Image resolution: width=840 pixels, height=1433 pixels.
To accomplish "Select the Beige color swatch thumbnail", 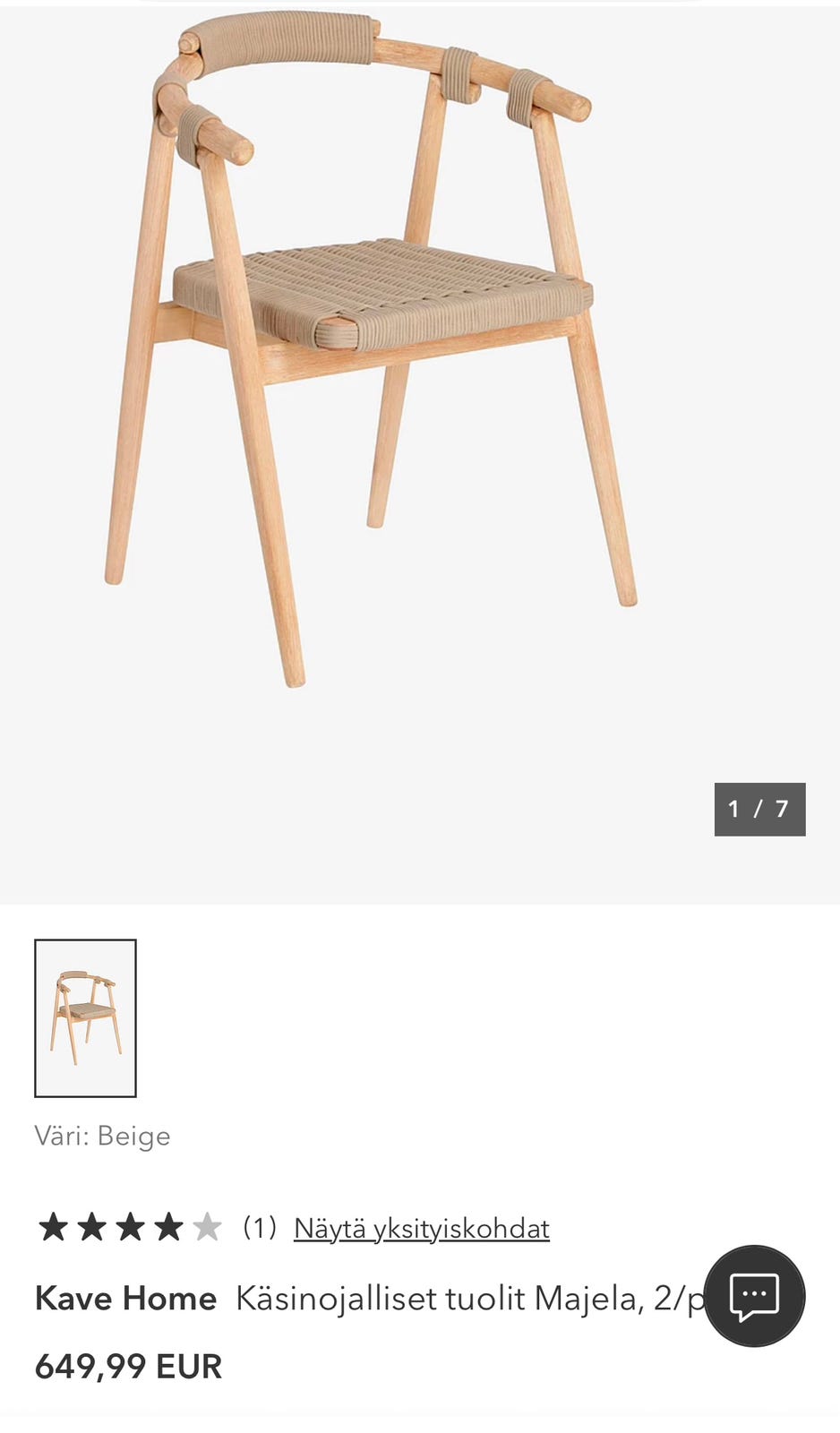I will tap(85, 1017).
